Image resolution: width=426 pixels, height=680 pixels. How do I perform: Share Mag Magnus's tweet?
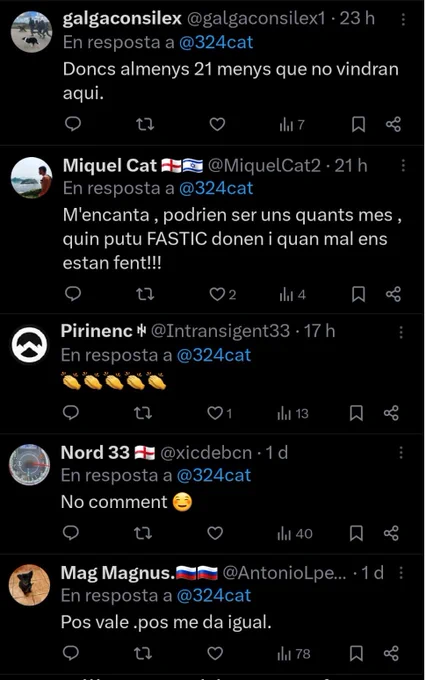(x=391, y=653)
